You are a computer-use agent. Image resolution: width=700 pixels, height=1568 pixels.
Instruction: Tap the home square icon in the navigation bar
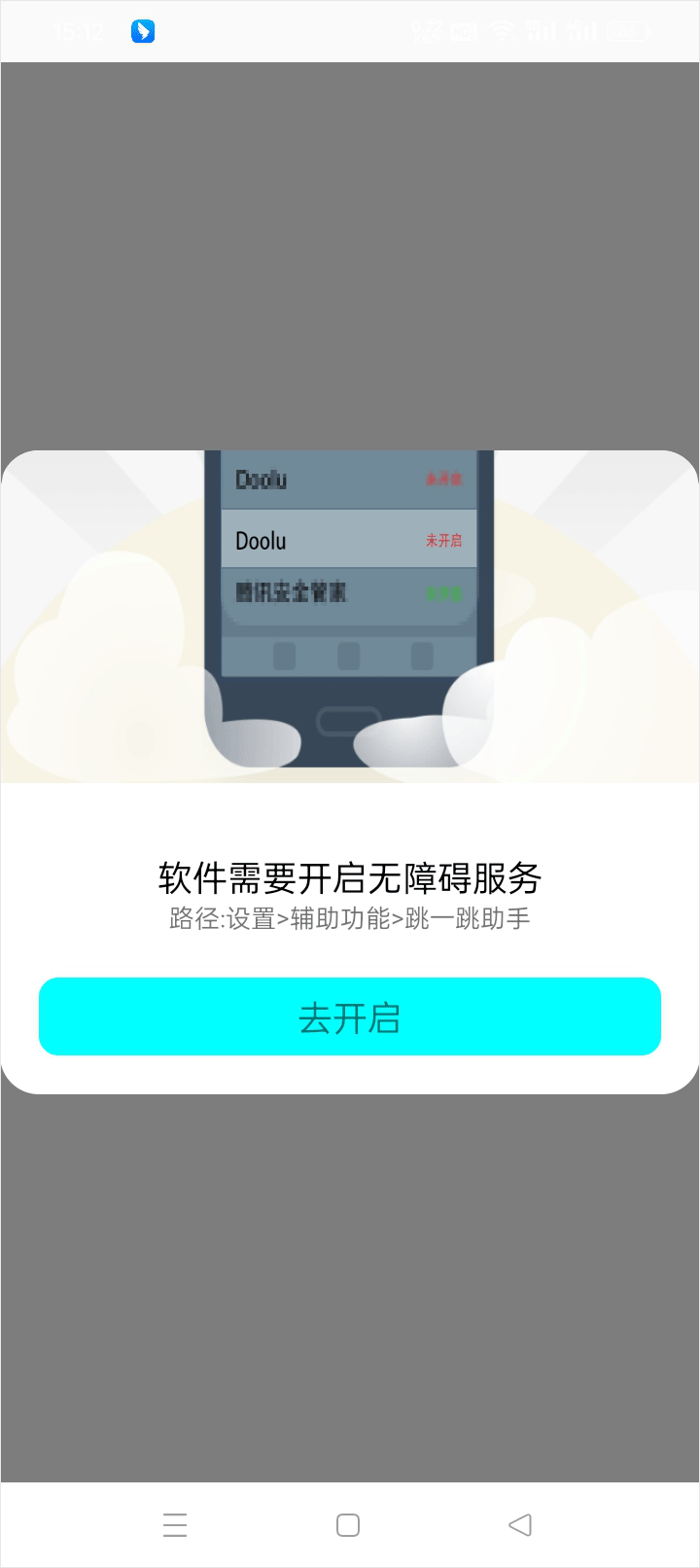(x=347, y=1524)
